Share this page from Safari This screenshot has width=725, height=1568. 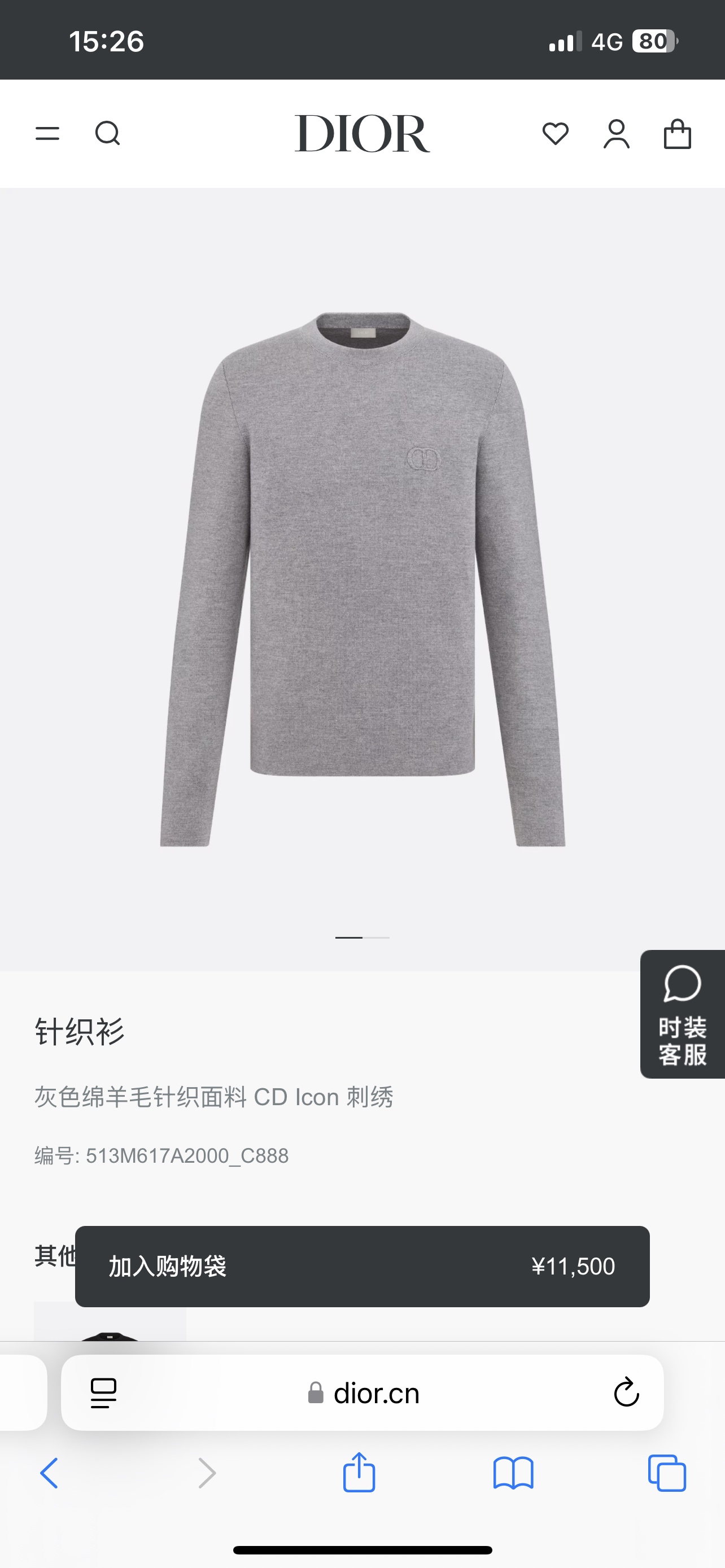click(359, 1474)
